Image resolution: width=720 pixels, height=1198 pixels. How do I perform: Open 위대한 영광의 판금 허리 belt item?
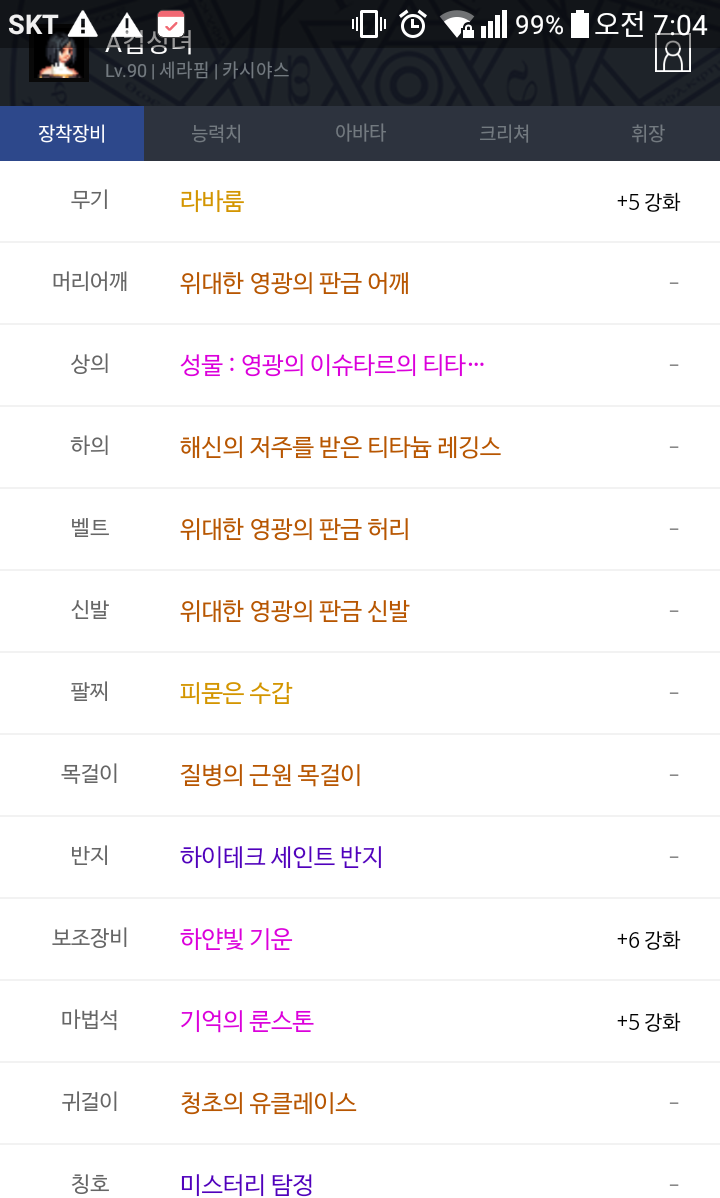coord(294,529)
